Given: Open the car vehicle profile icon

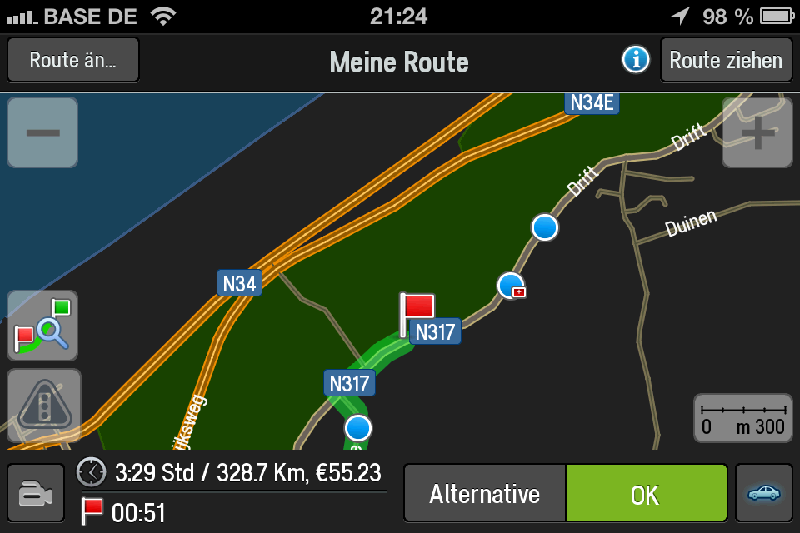Looking at the screenshot, I should tap(764, 493).
